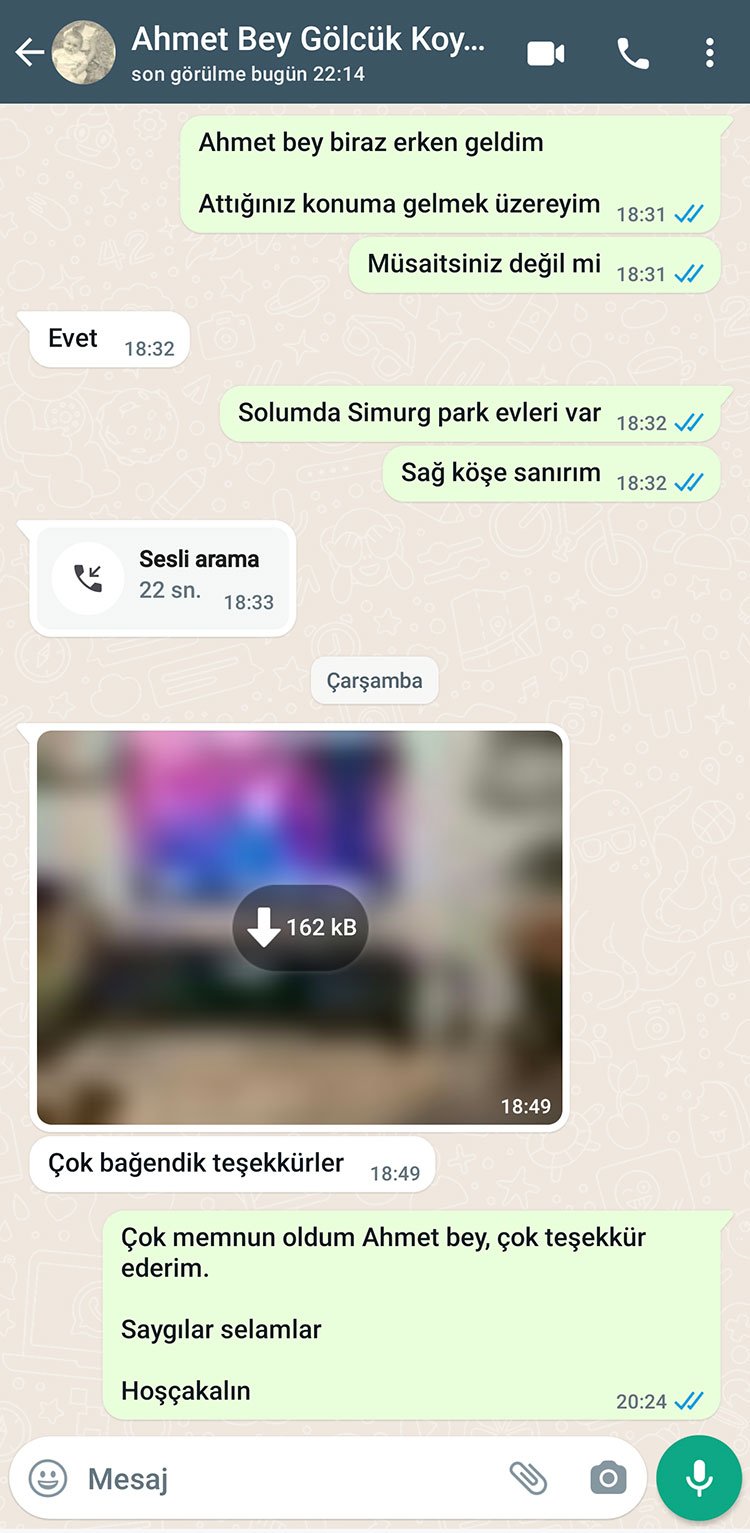Screen dimensions: 750x1533
Task: Attach a file with the paperclip
Action: [528, 1477]
